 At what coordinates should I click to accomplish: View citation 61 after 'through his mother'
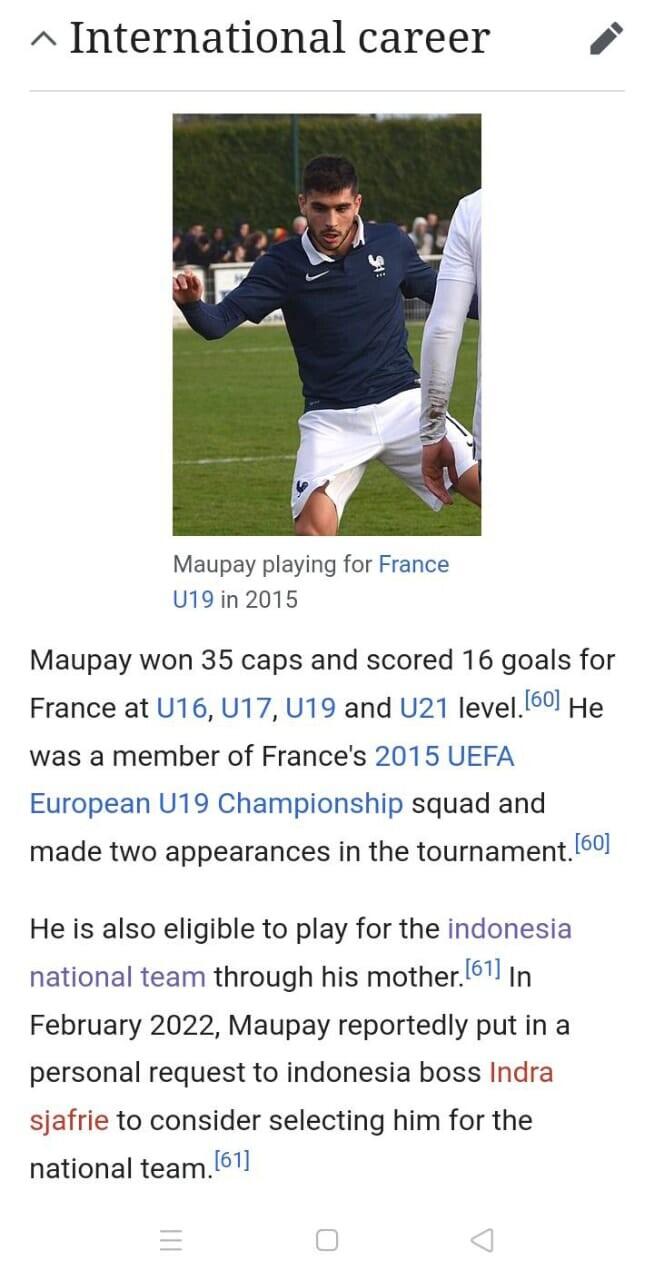(482, 969)
